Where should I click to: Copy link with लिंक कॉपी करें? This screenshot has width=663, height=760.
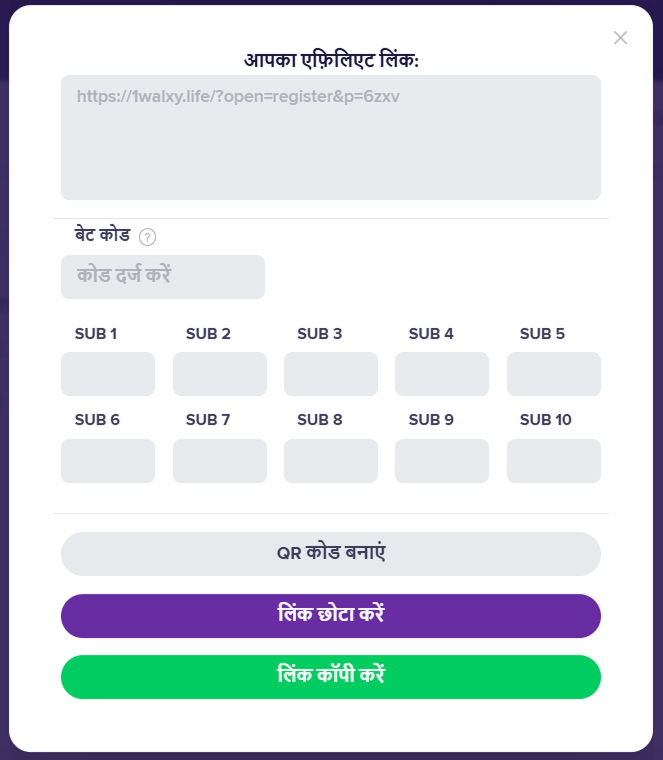[330, 677]
